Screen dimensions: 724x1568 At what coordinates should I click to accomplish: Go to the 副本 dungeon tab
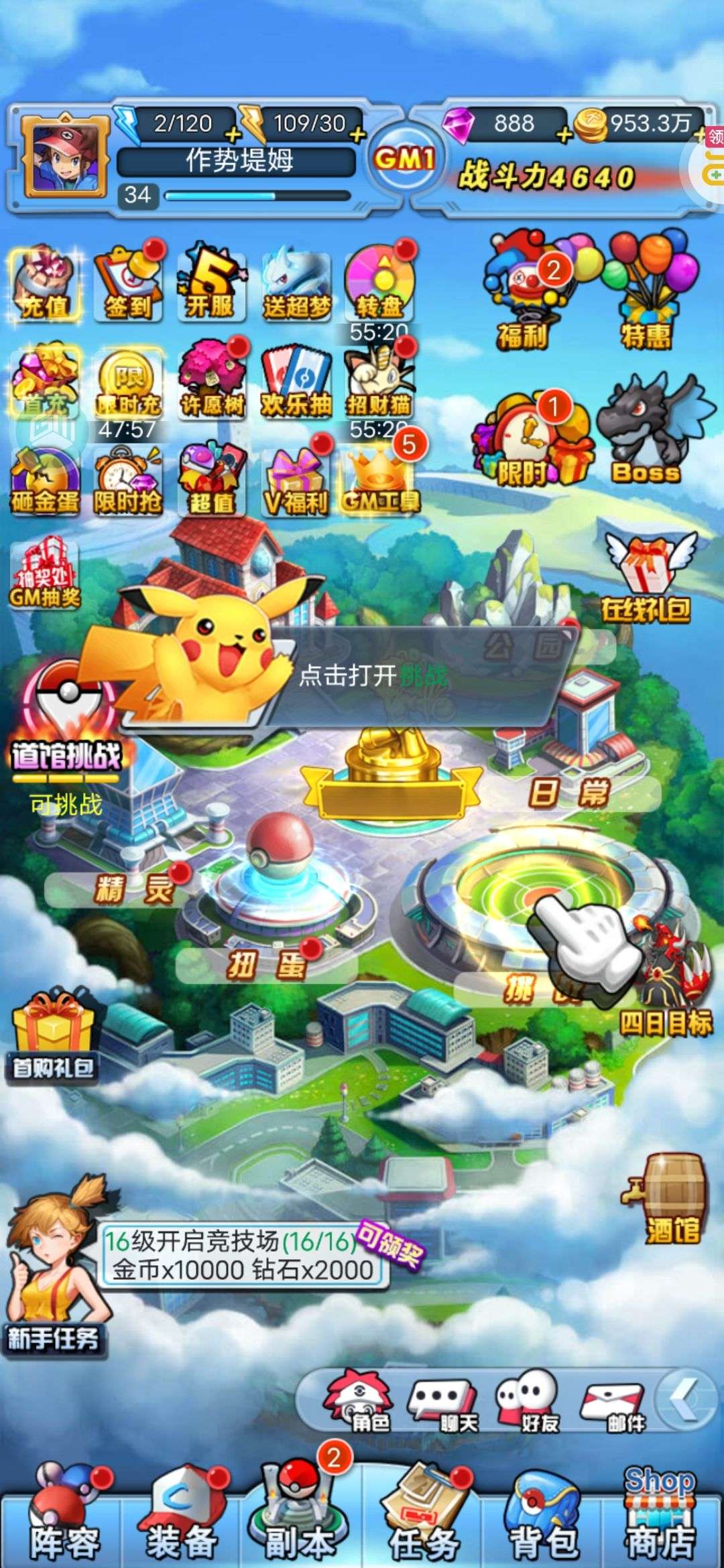(x=298, y=1514)
